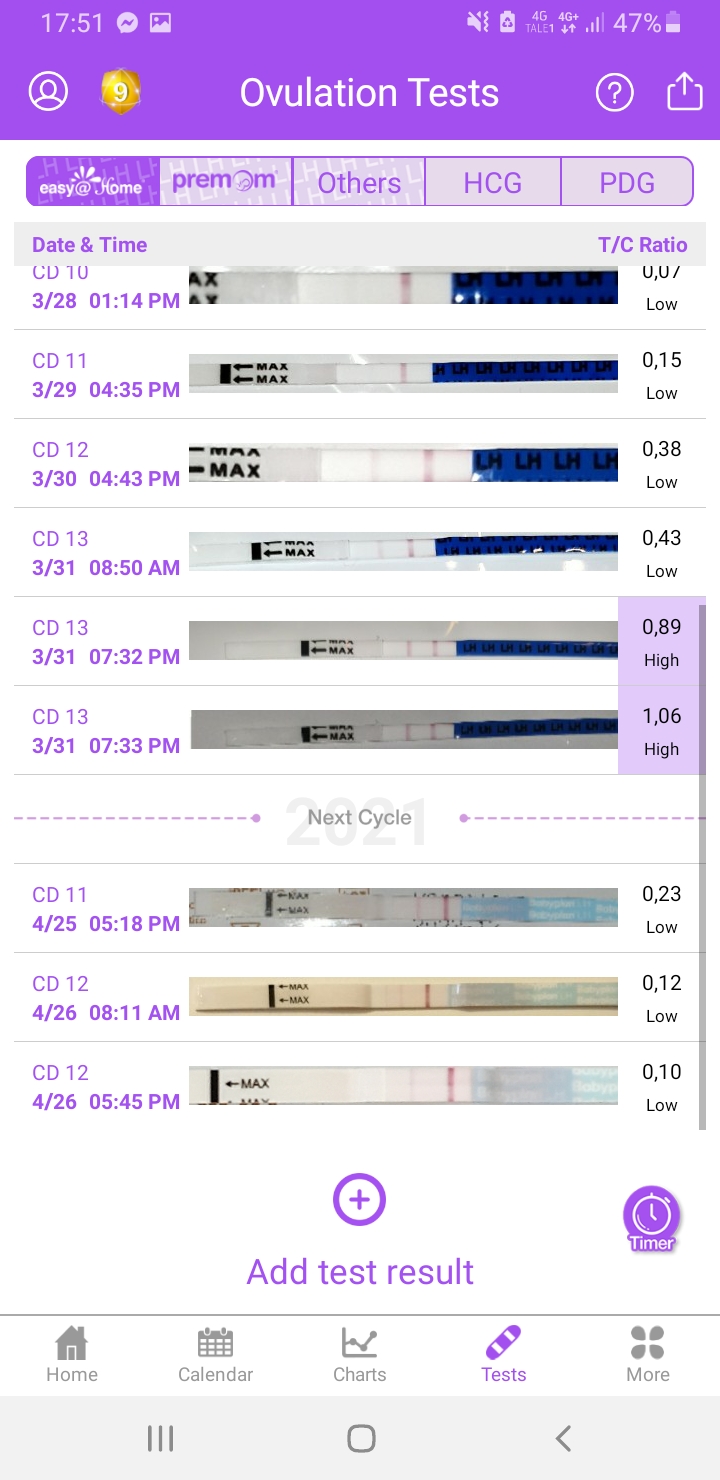Open the 3/31 08:50 AM test entry
This screenshot has height=1480, width=720.
(x=360, y=552)
